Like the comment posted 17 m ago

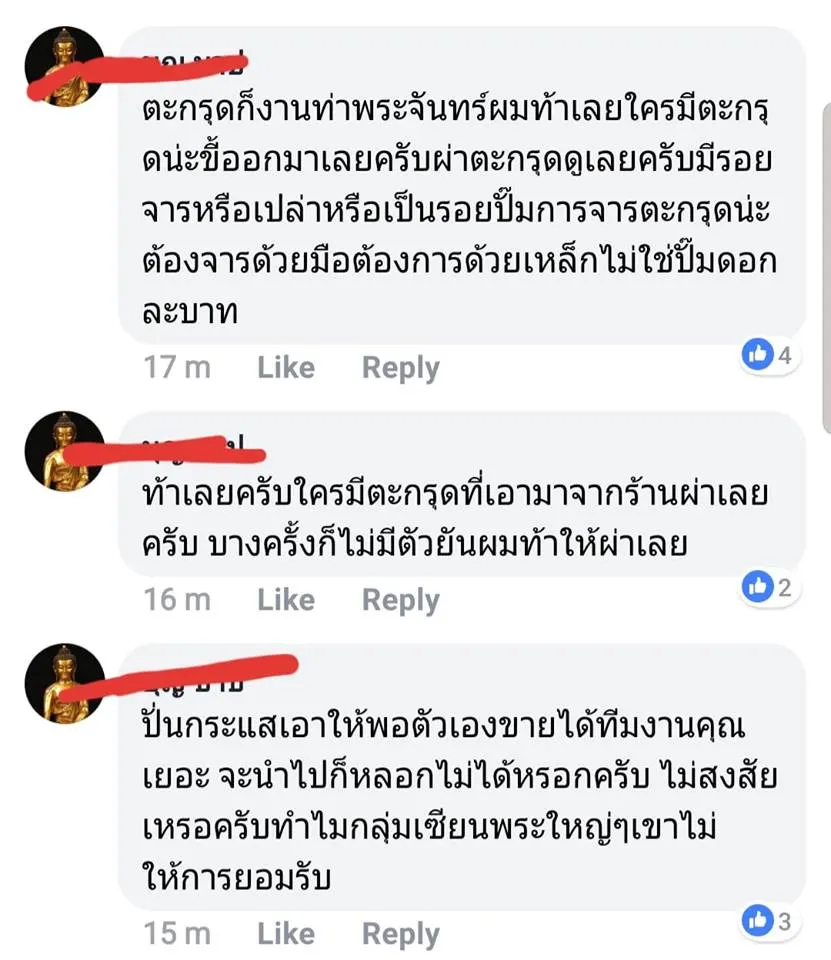click(x=285, y=368)
